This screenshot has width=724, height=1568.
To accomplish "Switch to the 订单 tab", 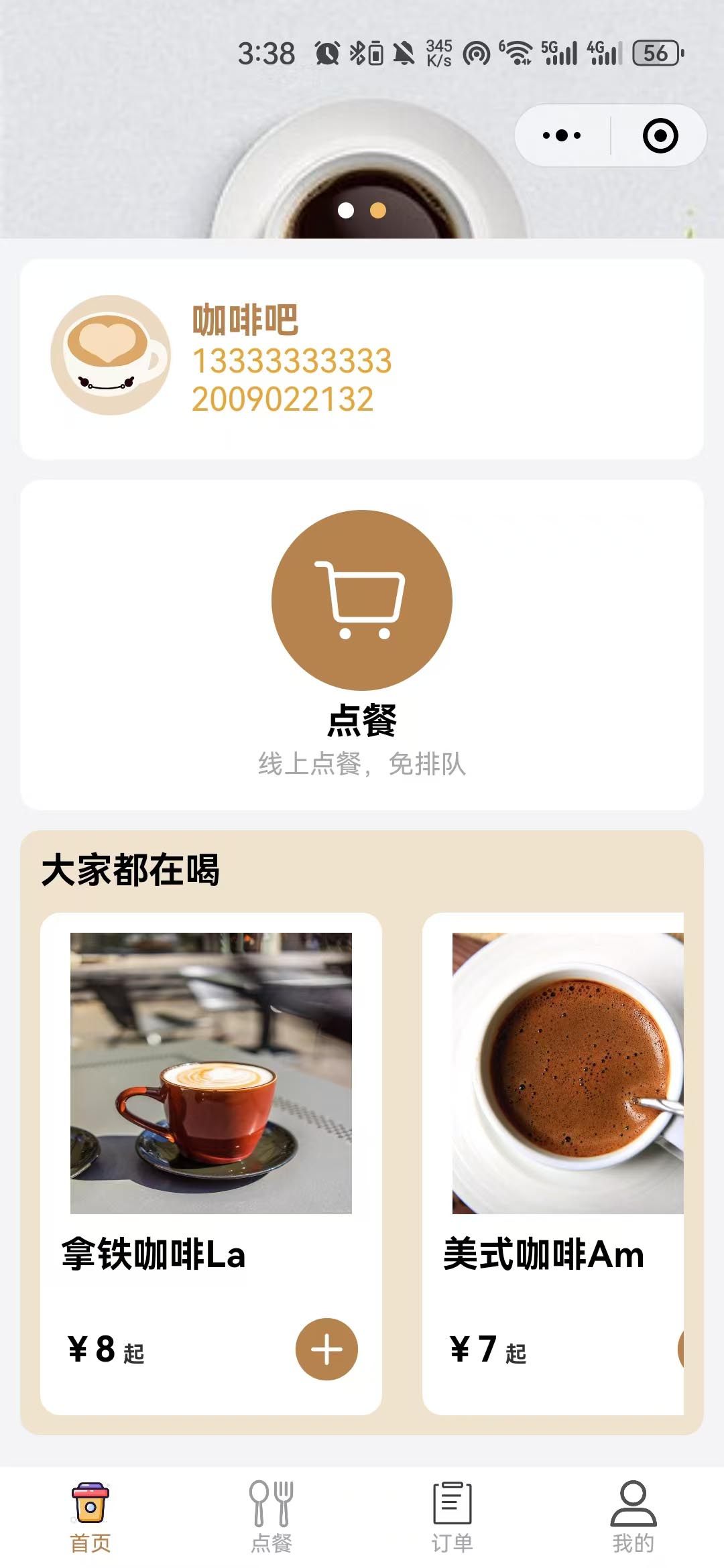I will coord(452,1516).
